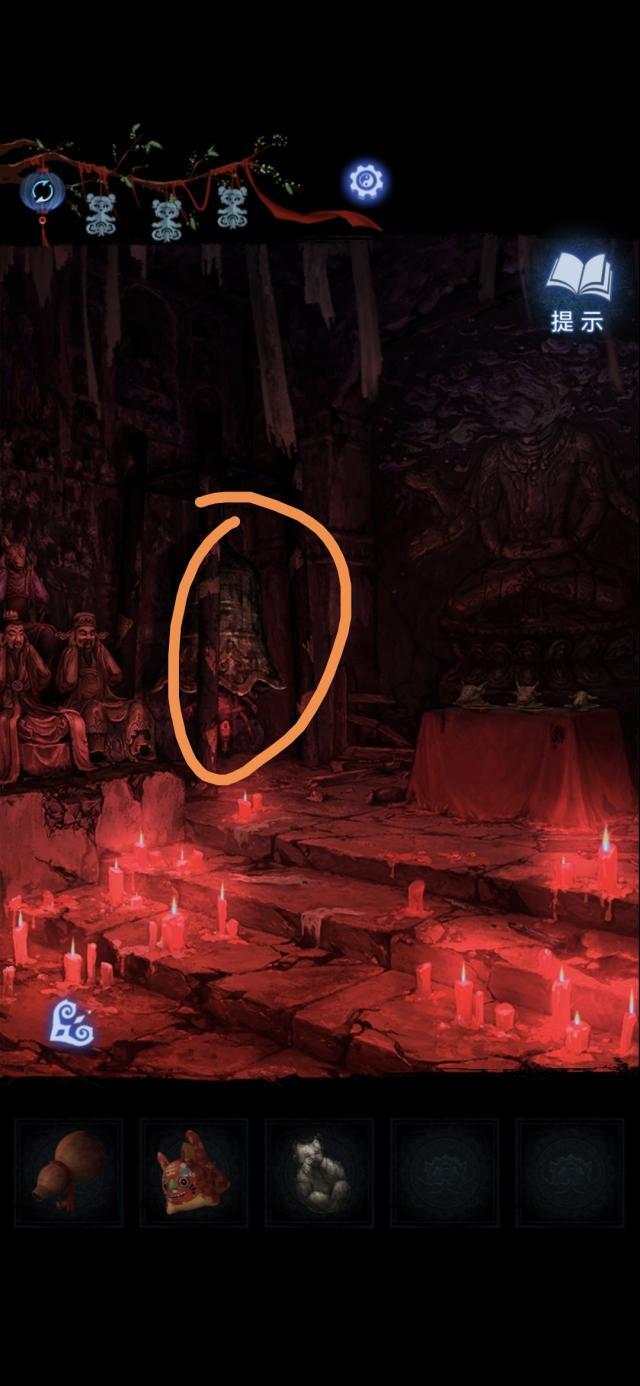Tap the blue refresh lantern icon

click(x=43, y=190)
